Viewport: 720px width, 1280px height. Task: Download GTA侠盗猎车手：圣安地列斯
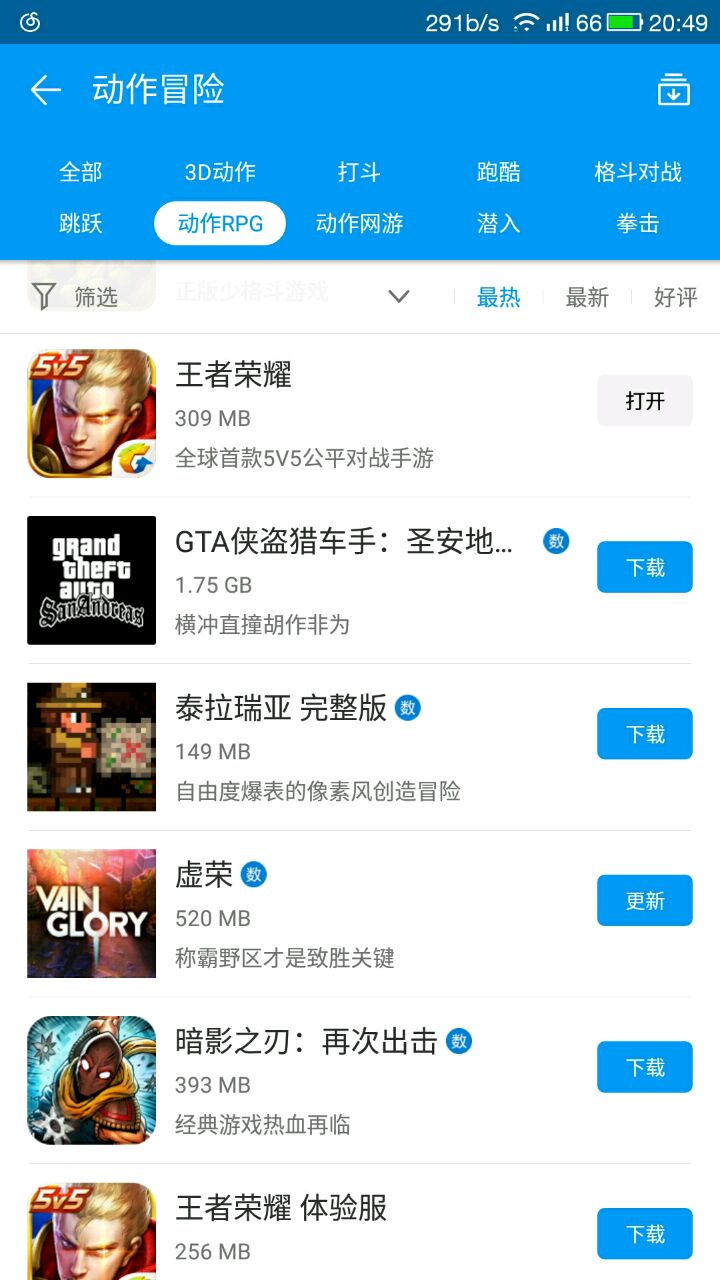(x=645, y=567)
